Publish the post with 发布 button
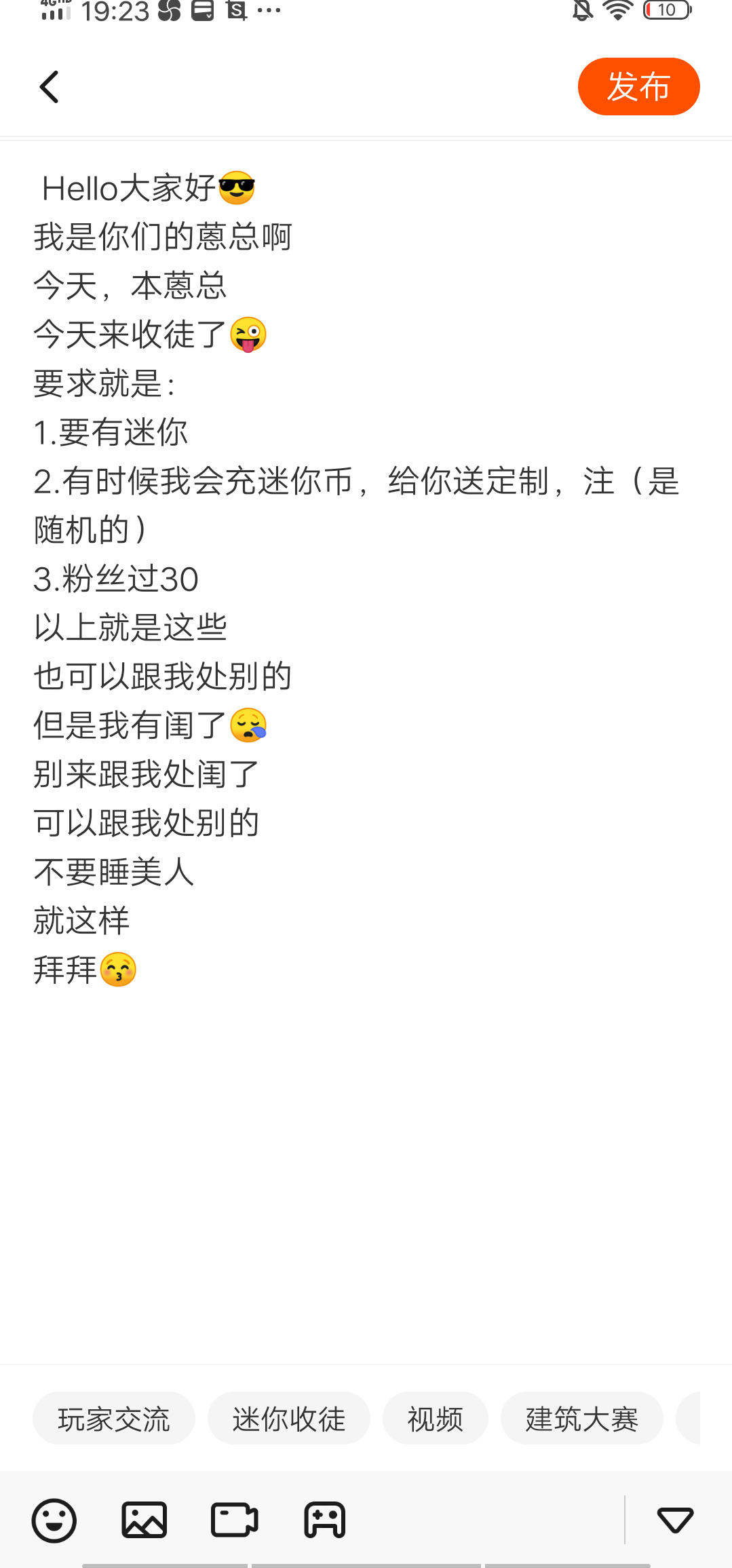Viewport: 732px width, 1568px height. pyautogui.click(x=638, y=86)
